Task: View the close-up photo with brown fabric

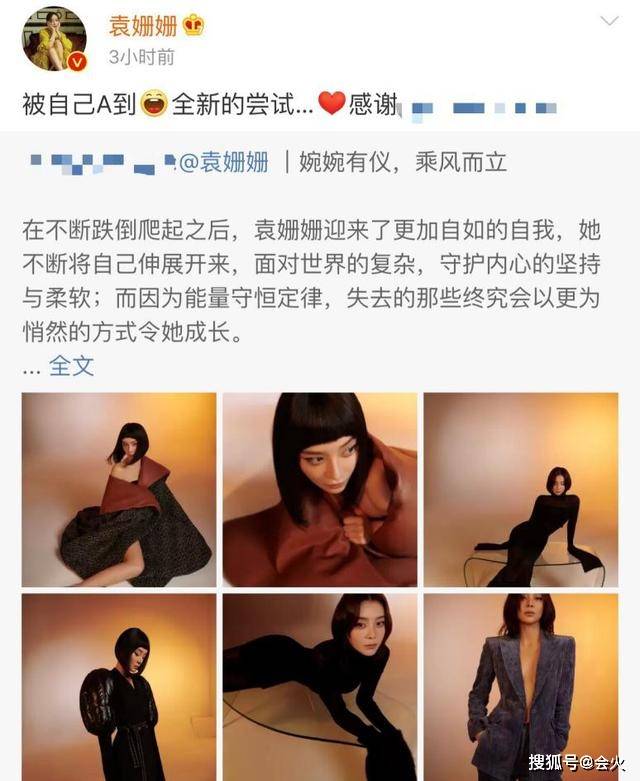Action: 320,489
